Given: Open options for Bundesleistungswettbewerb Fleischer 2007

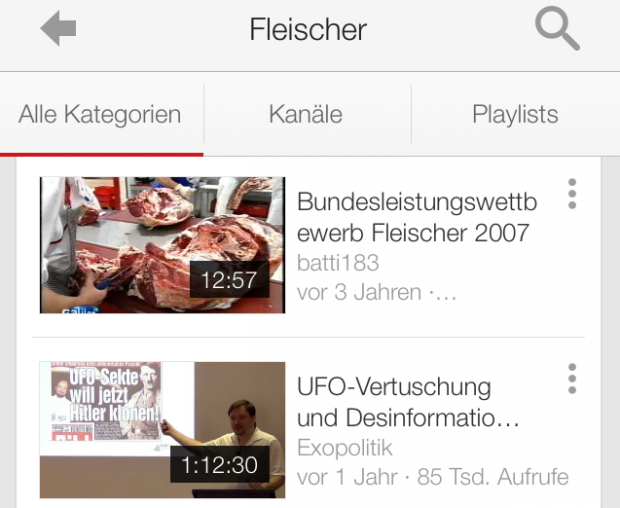Looking at the screenshot, I should 572,194.
